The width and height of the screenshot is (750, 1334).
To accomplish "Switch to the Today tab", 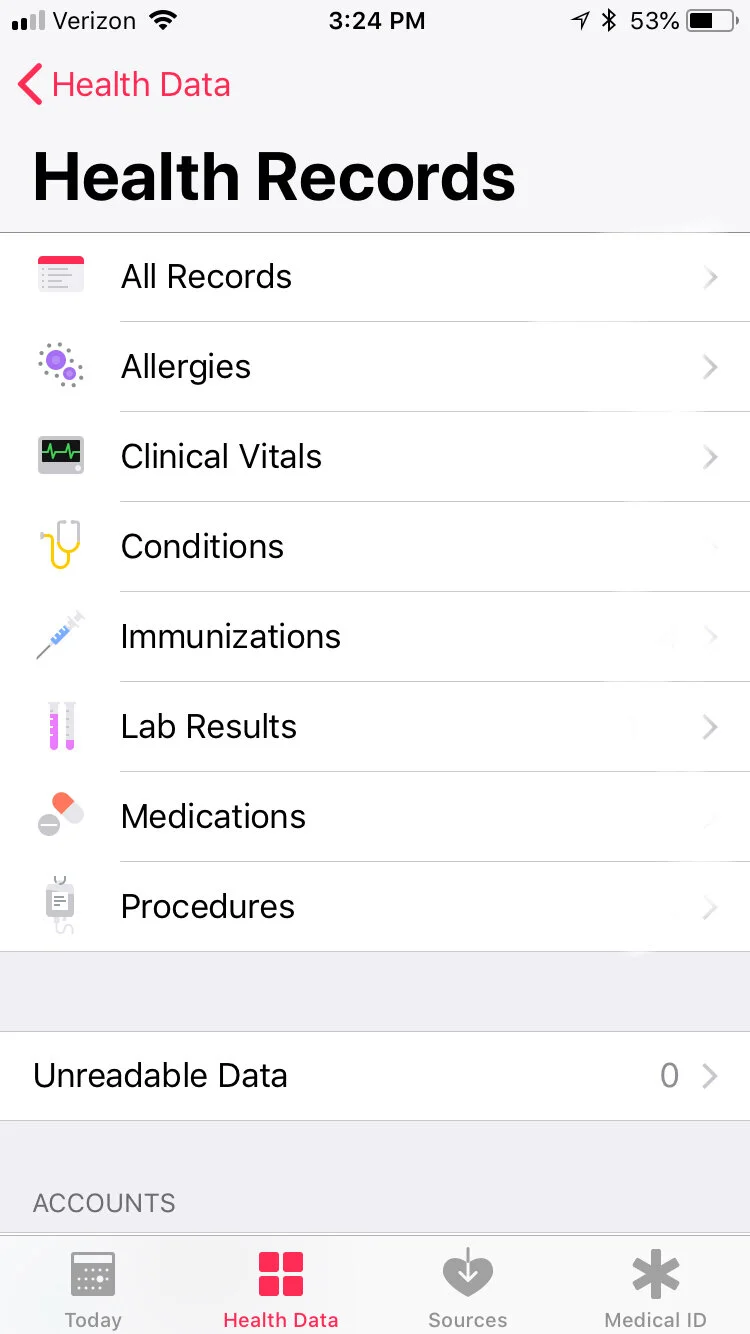I will pos(93,1290).
